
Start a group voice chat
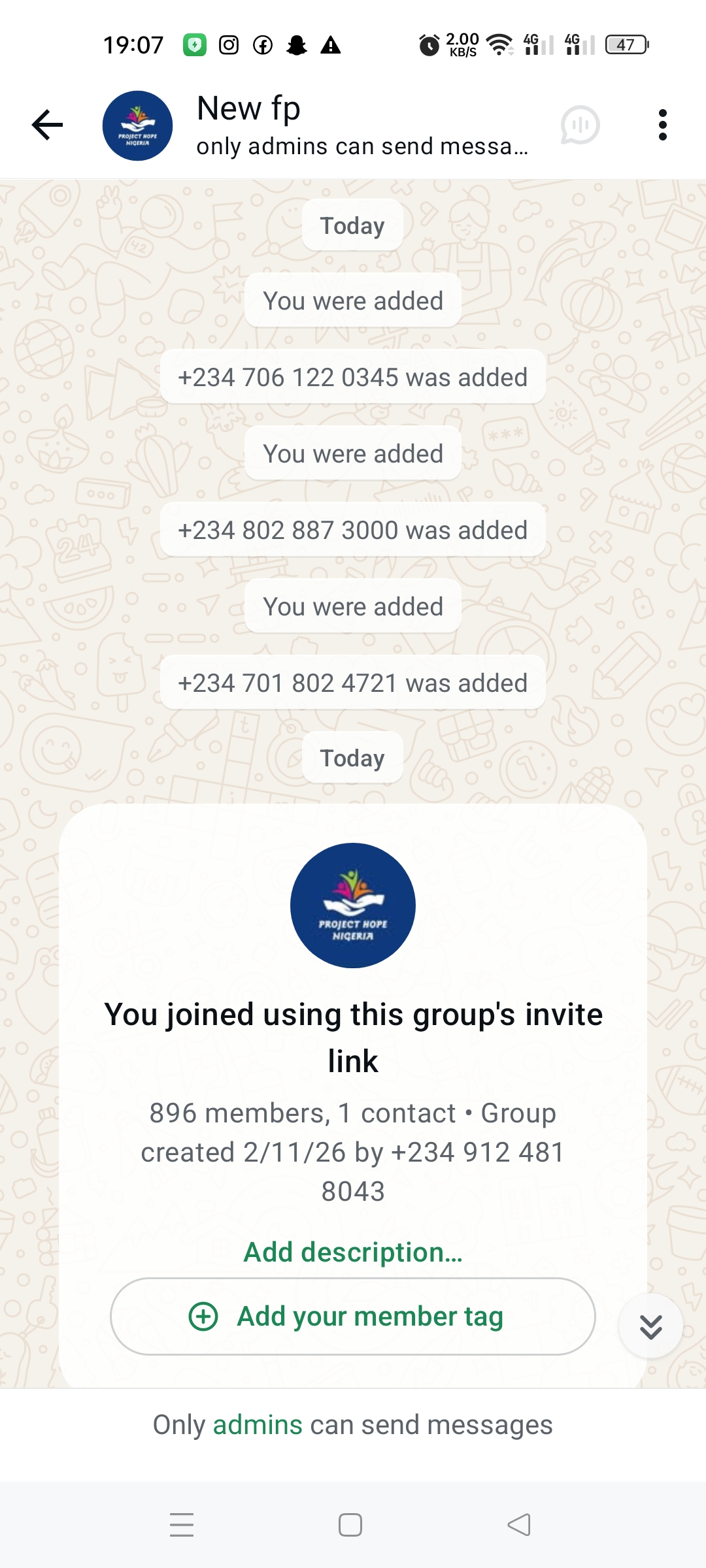tap(580, 125)
